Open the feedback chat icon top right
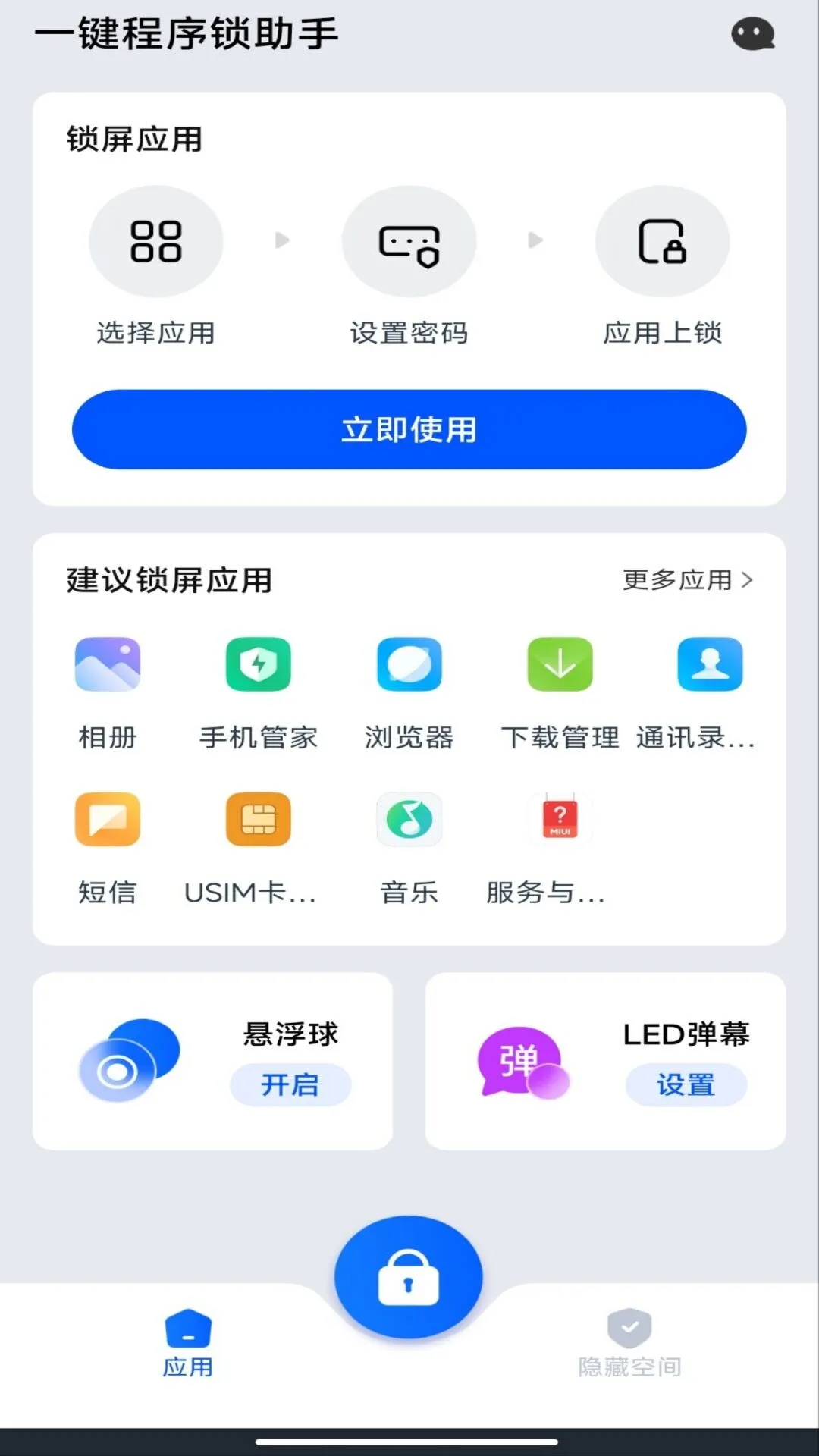Screen dimensions: 819x1456 (x=752, y=34)
